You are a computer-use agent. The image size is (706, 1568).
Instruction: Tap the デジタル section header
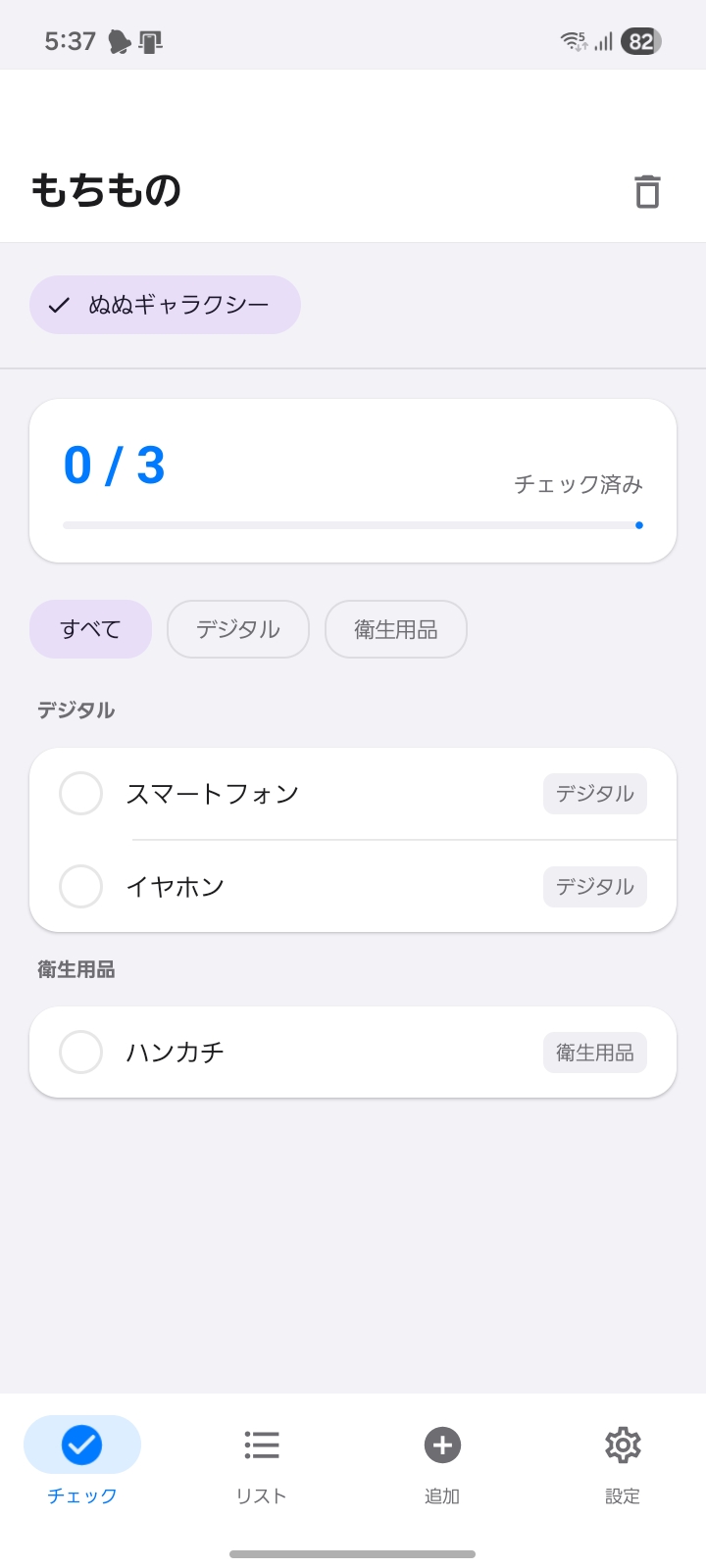point(76,710)
